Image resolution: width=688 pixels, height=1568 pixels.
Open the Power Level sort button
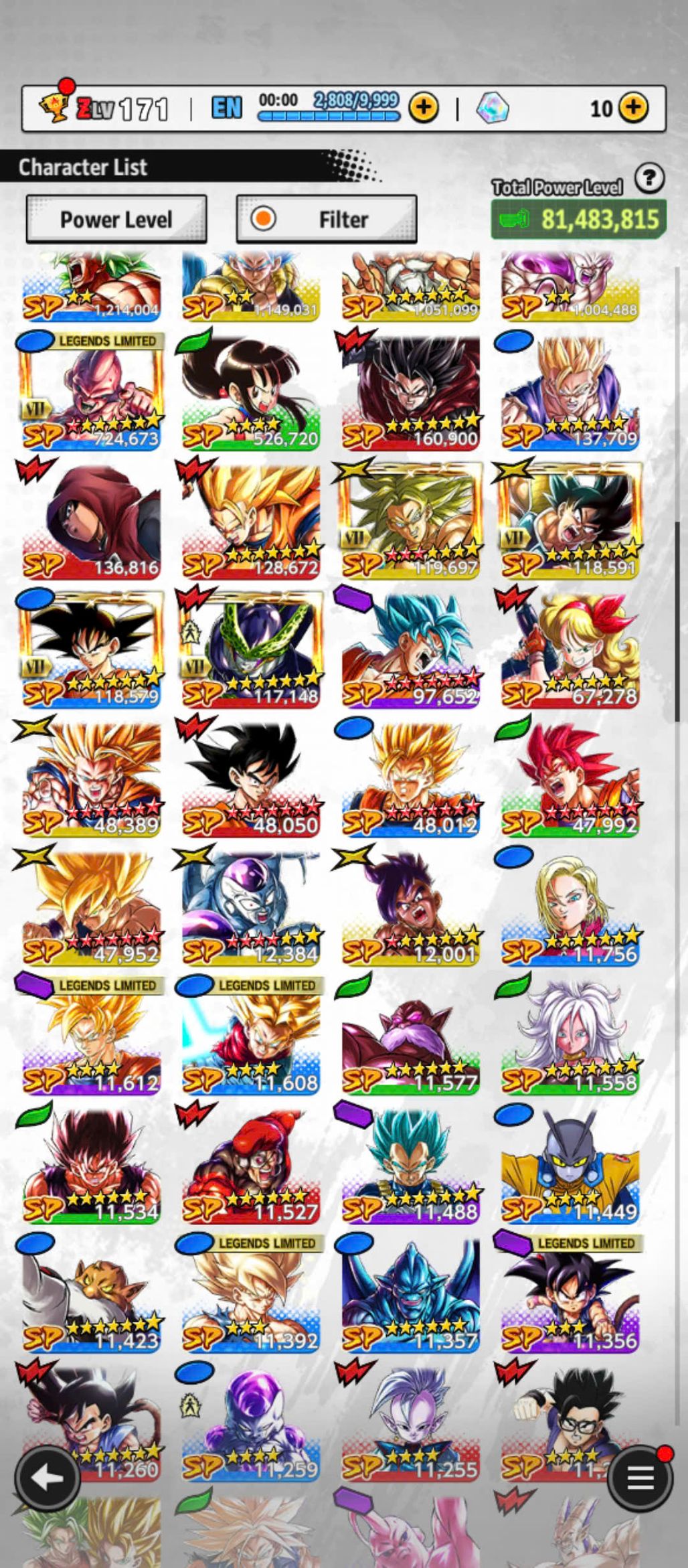tap(116, 219)
